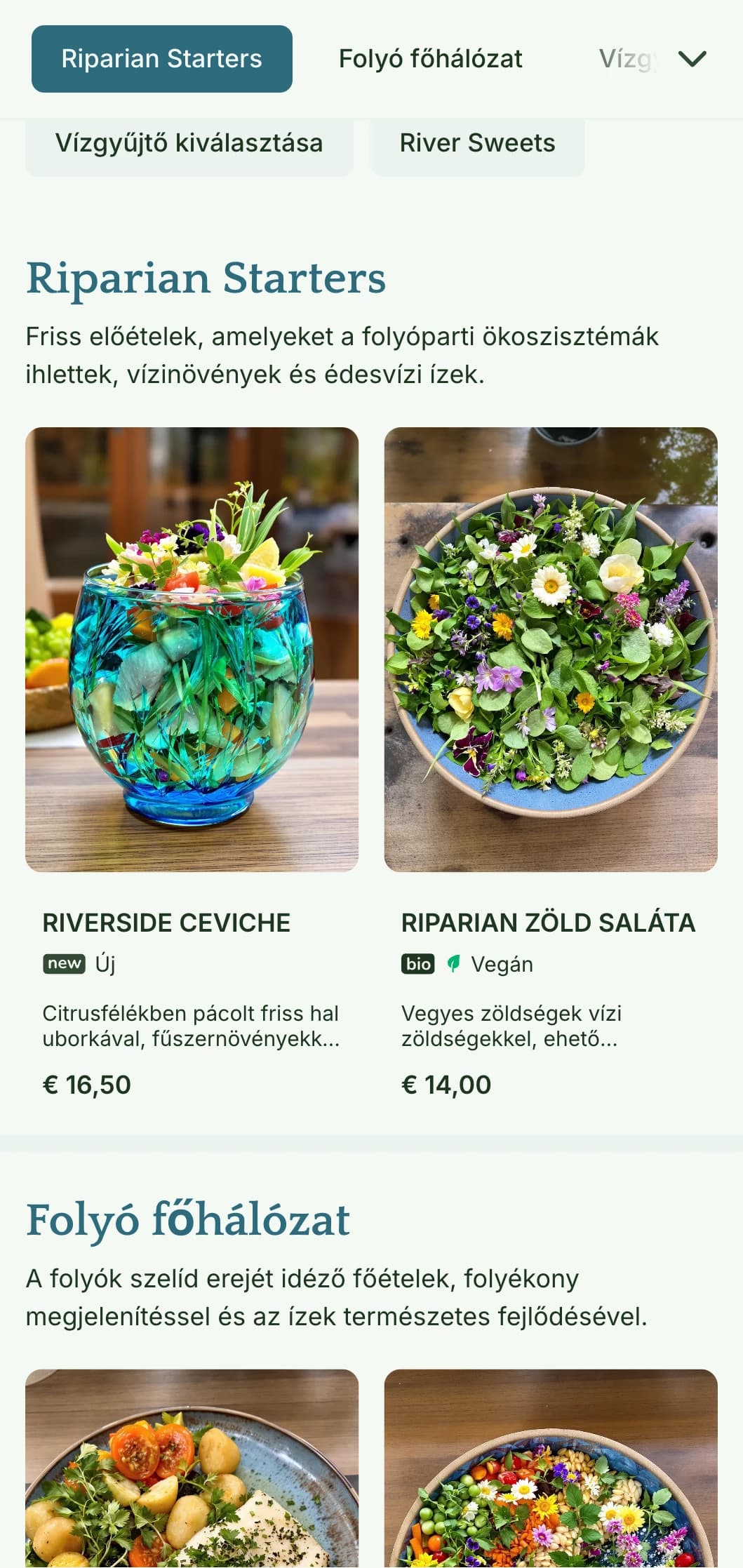View the Riparian zöld saláta dish
Viewport: 743px width, 1568px height.
coord(550,765)
